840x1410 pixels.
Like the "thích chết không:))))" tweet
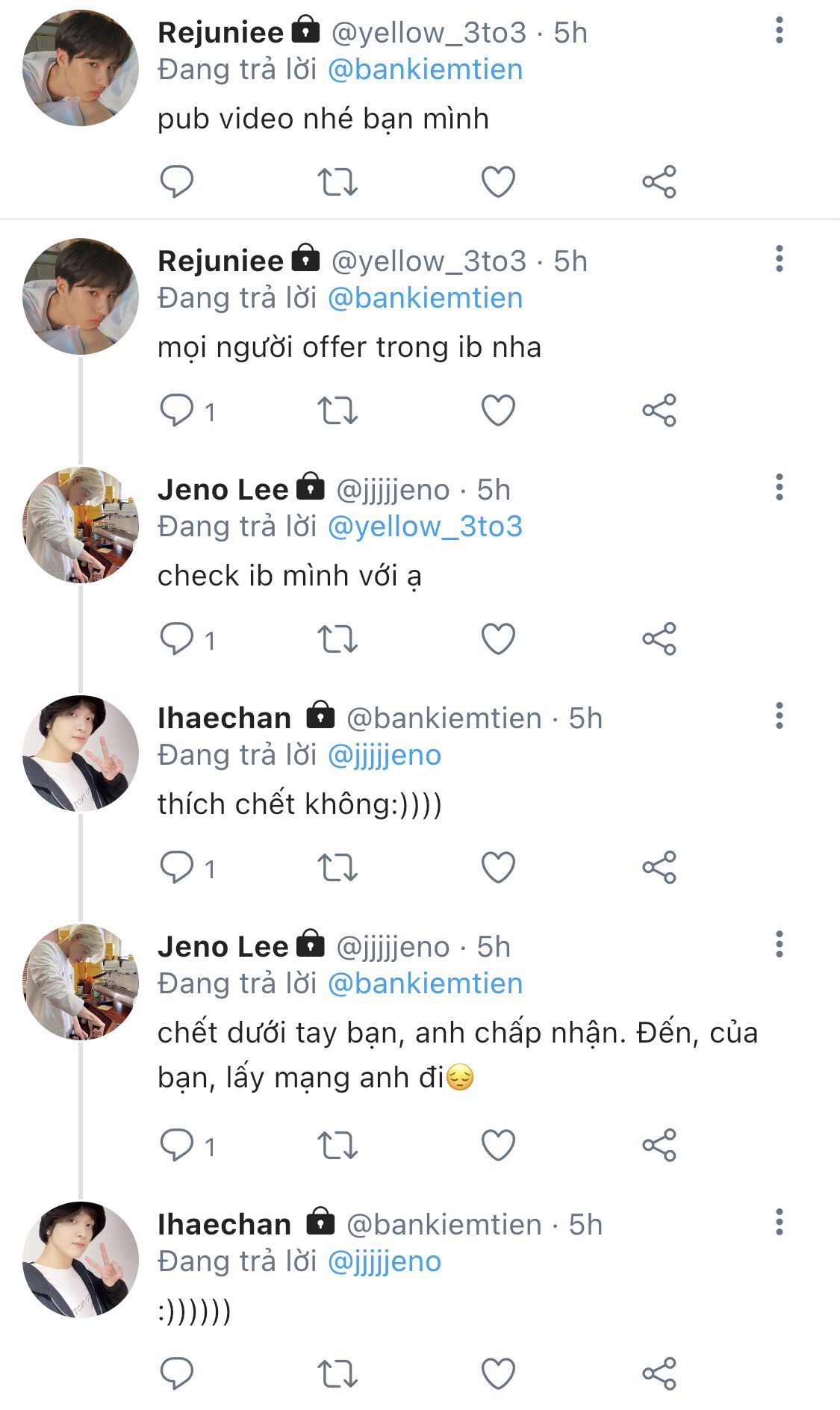tap(498, 867)
